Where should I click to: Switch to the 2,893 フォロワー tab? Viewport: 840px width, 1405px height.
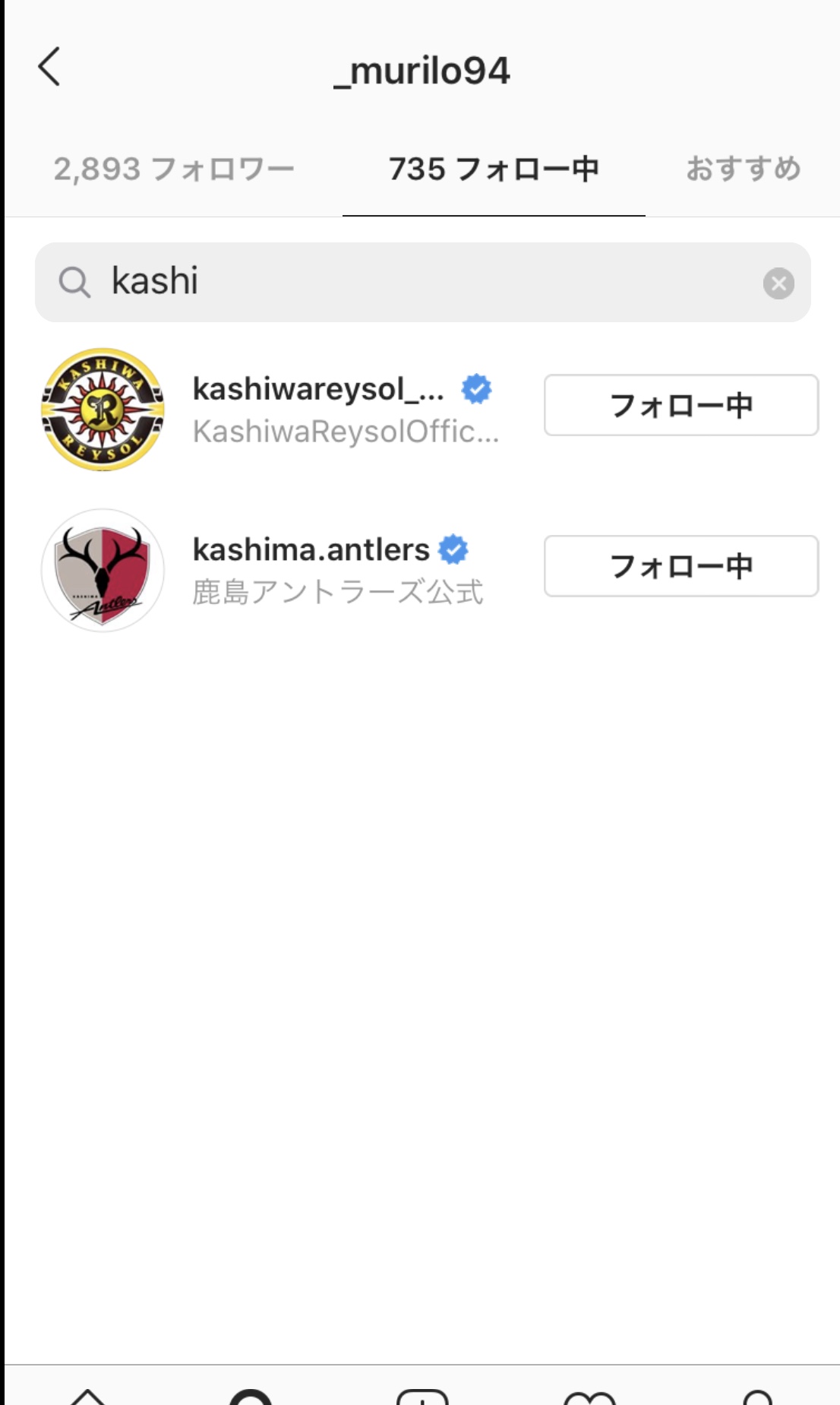click(x=174, y=169)
